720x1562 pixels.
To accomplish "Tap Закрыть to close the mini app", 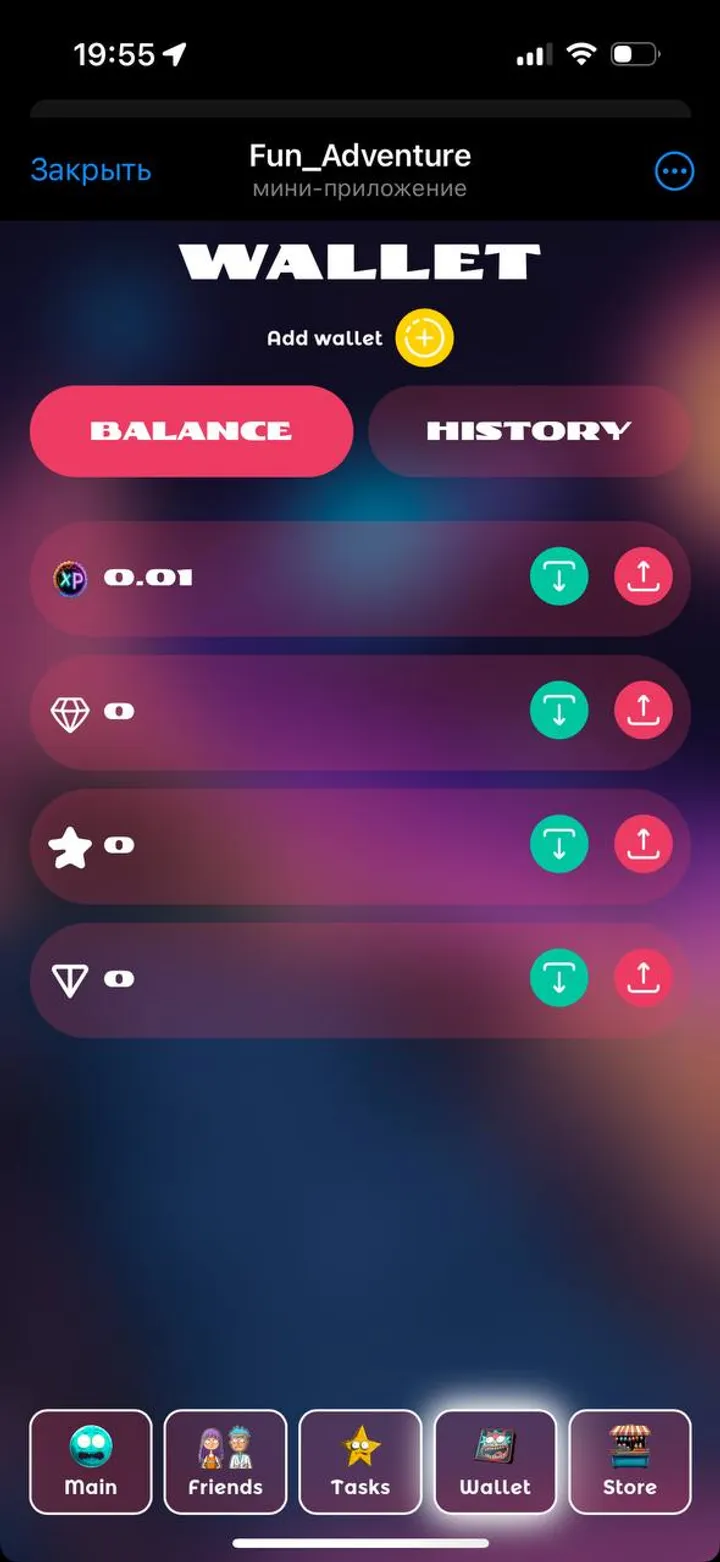I will coord(91,171).
